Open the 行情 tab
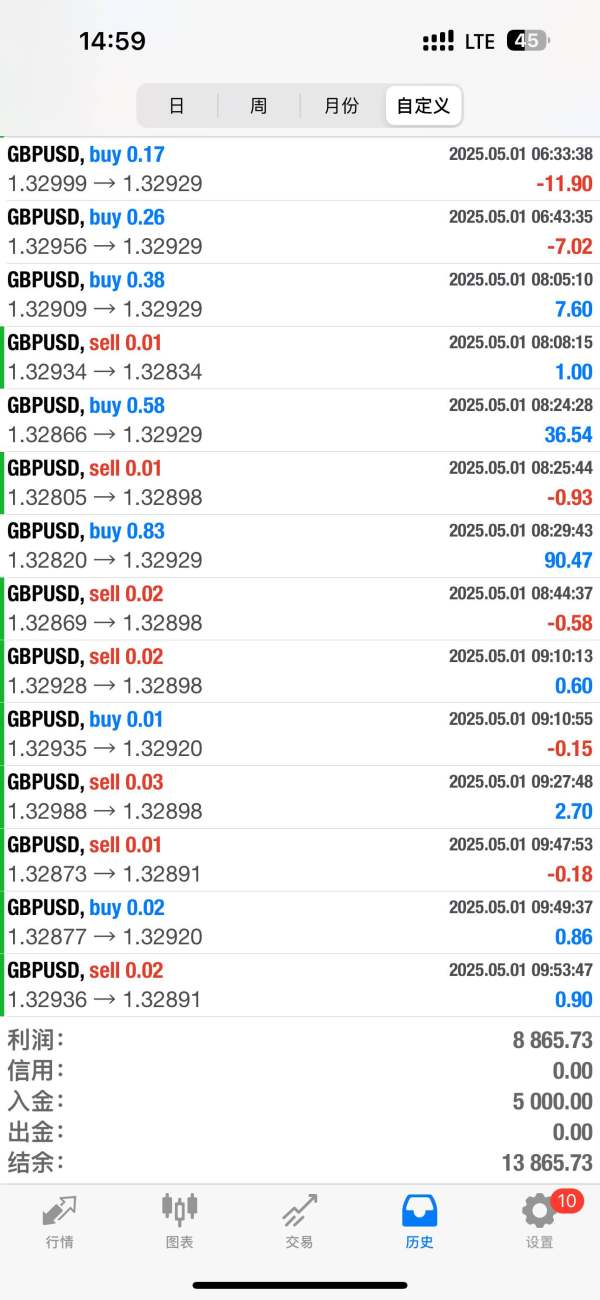The image size is (600, 1300). pos(59,1221)
